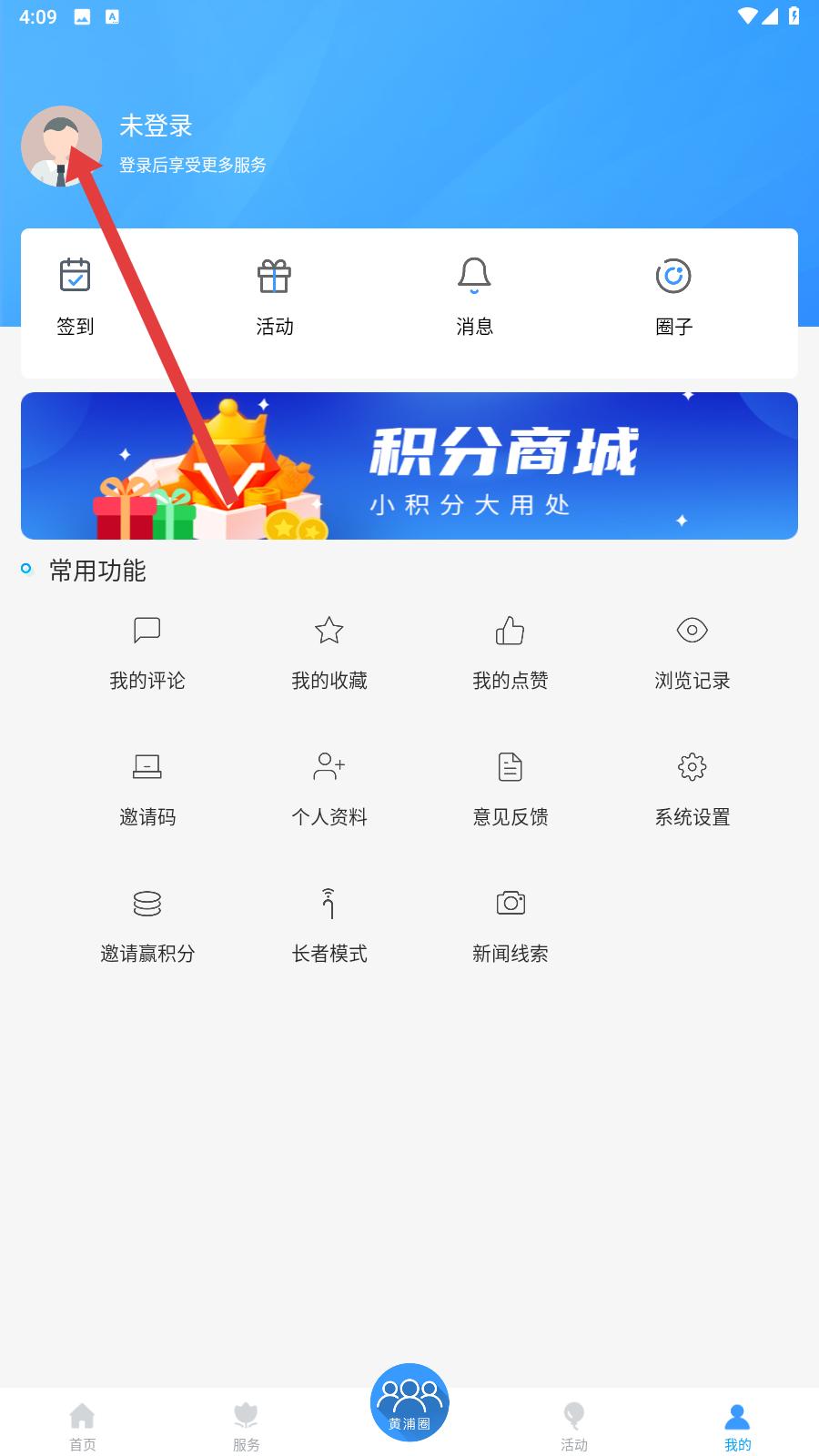Open 我的点赞
Viewport: 819px width, 1456px height.
(x=511, y=651)
